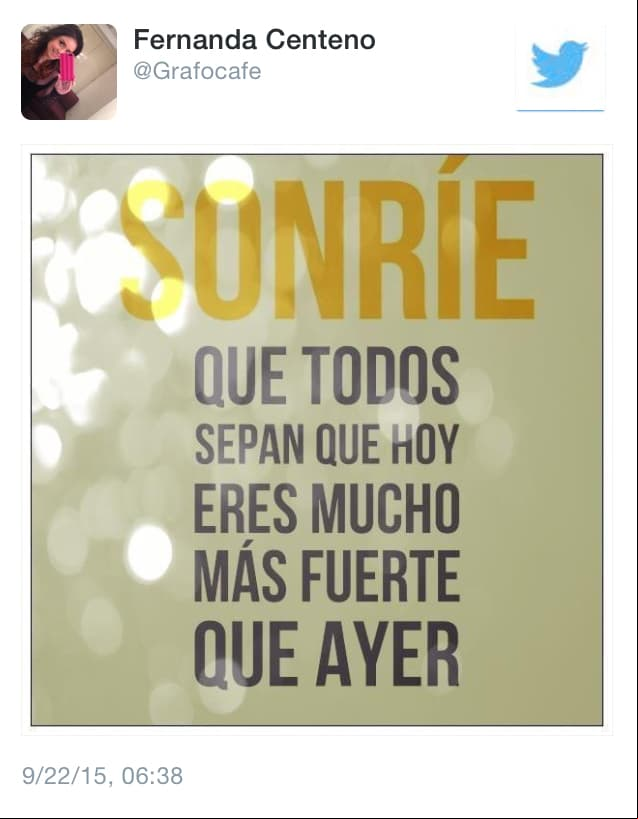Open the @Grafocafe handle

pos(196,72)
